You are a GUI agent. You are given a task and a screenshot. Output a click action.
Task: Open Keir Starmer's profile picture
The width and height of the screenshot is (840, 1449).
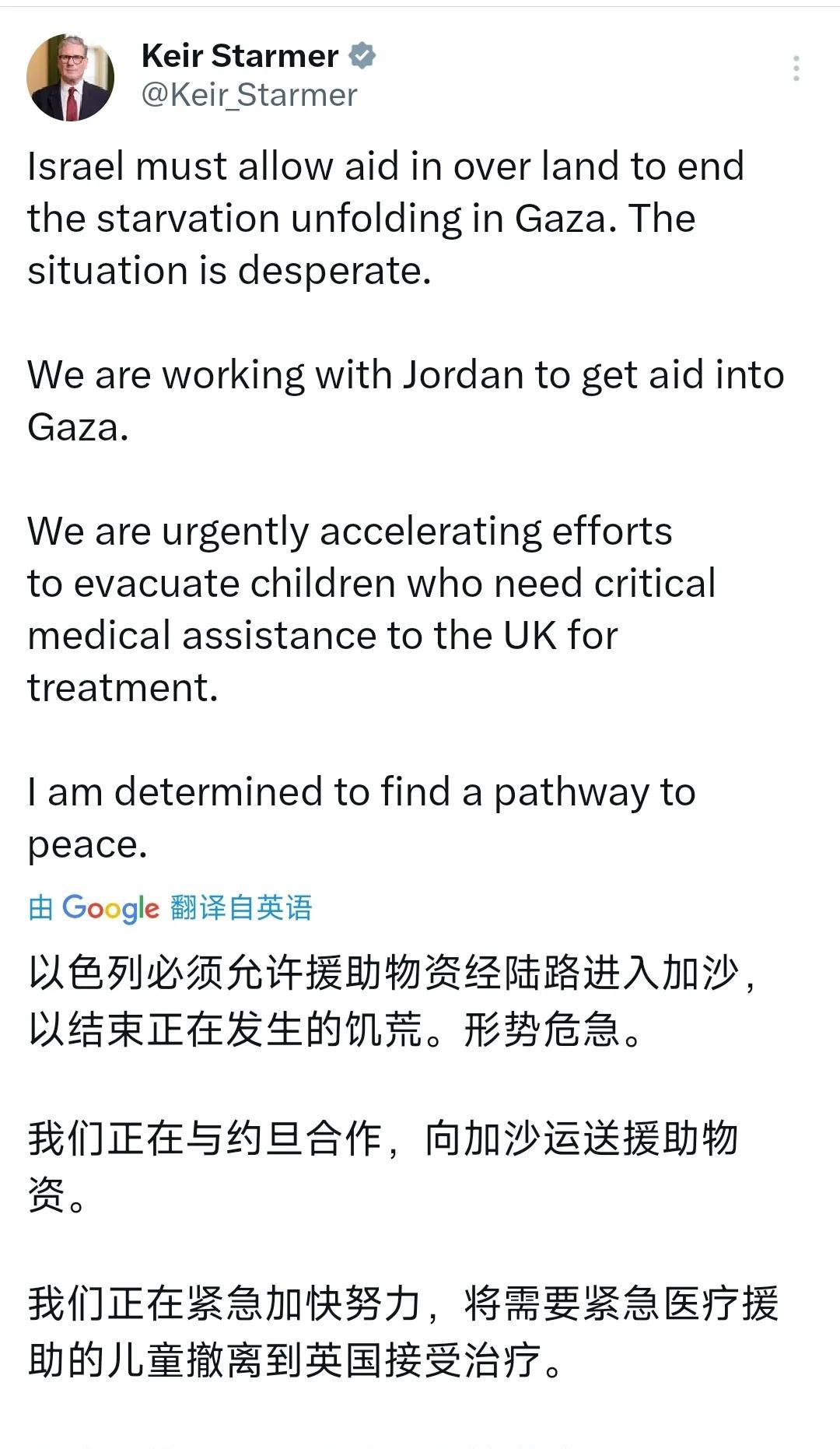(70, 77)
